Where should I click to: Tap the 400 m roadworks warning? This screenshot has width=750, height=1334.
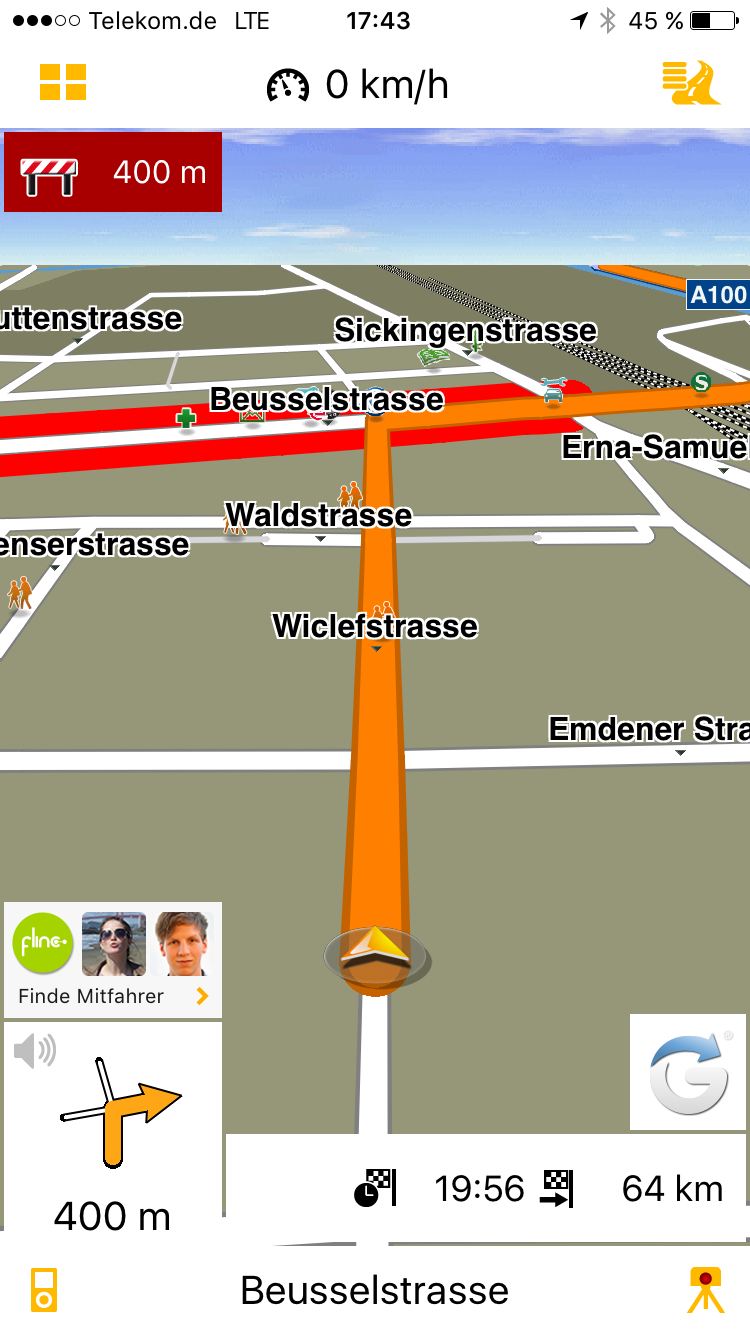(x=113, y=172)
